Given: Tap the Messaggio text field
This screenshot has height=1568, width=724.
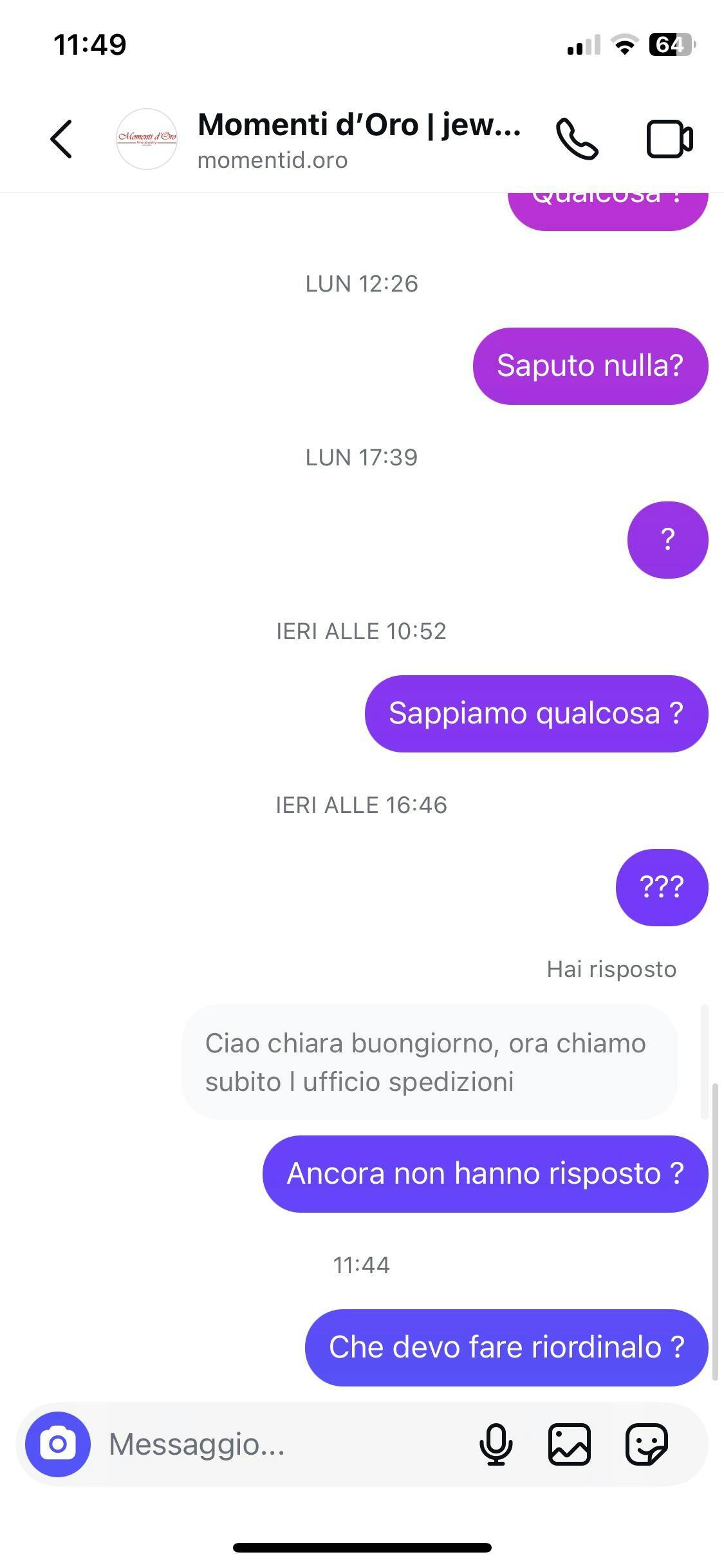Looking at the screenshot, I should [x=283, y=1444].
